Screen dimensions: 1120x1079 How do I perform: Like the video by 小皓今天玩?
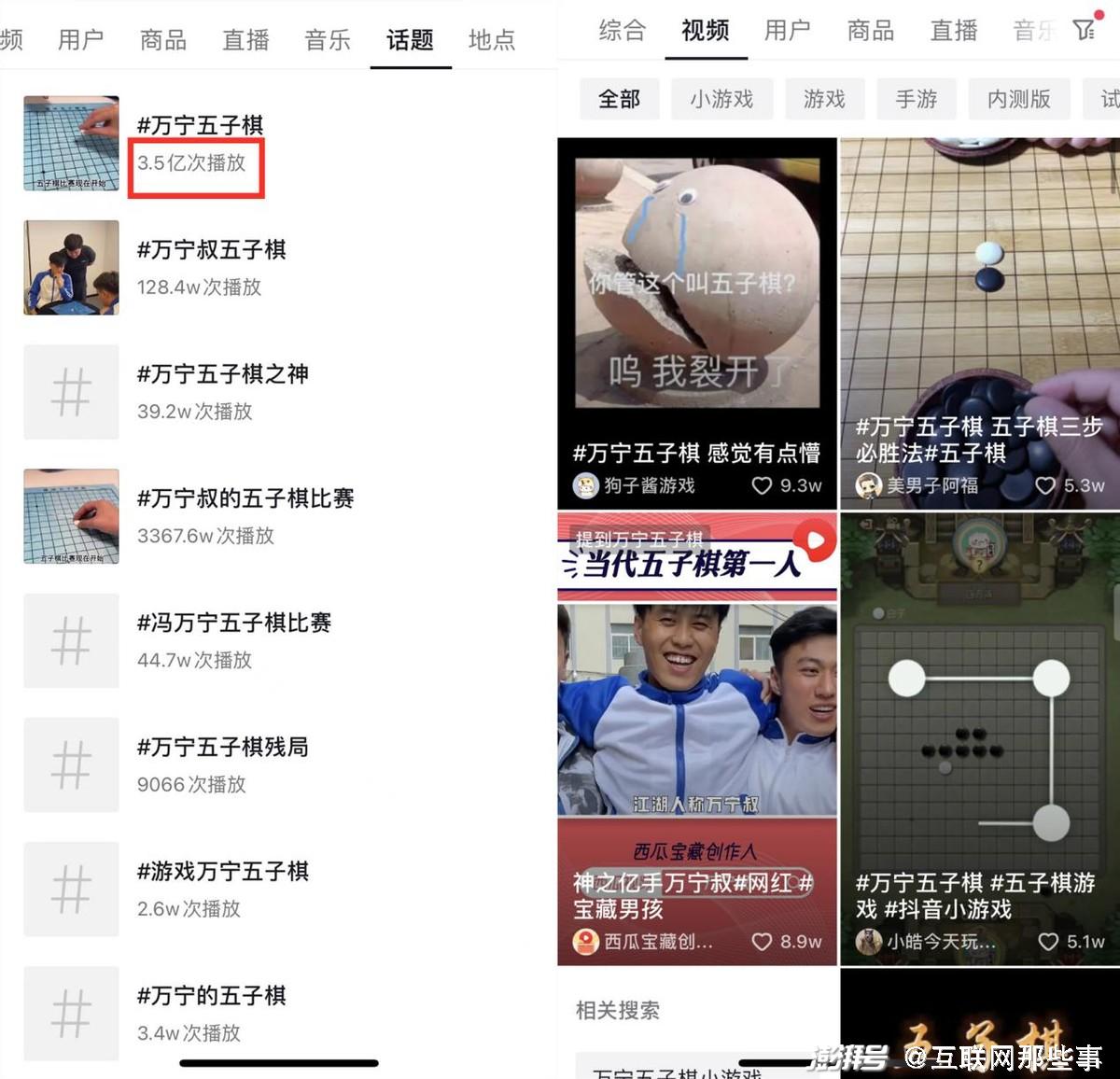click(1047, 942)
